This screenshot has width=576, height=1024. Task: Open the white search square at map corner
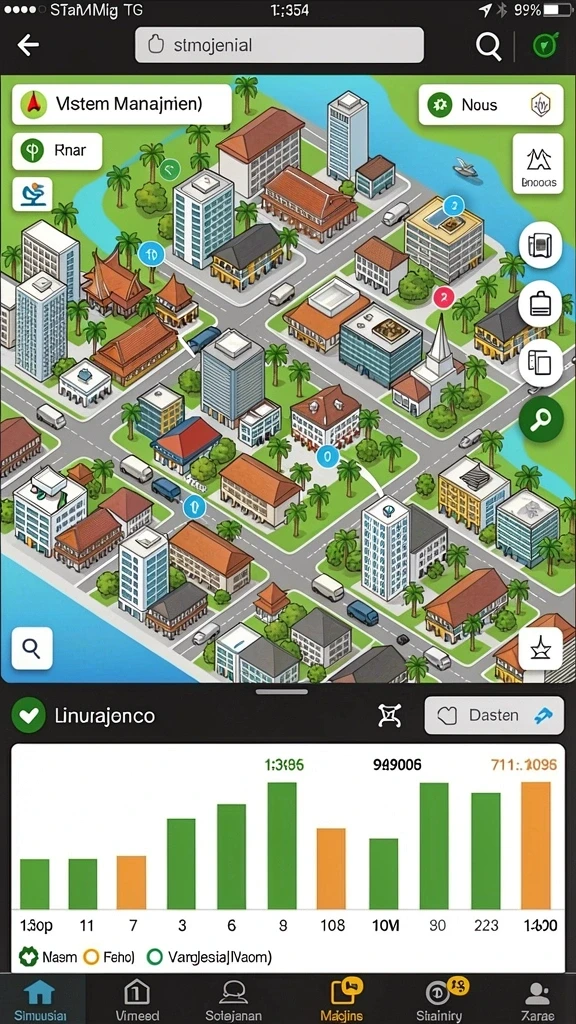[32, 648]
